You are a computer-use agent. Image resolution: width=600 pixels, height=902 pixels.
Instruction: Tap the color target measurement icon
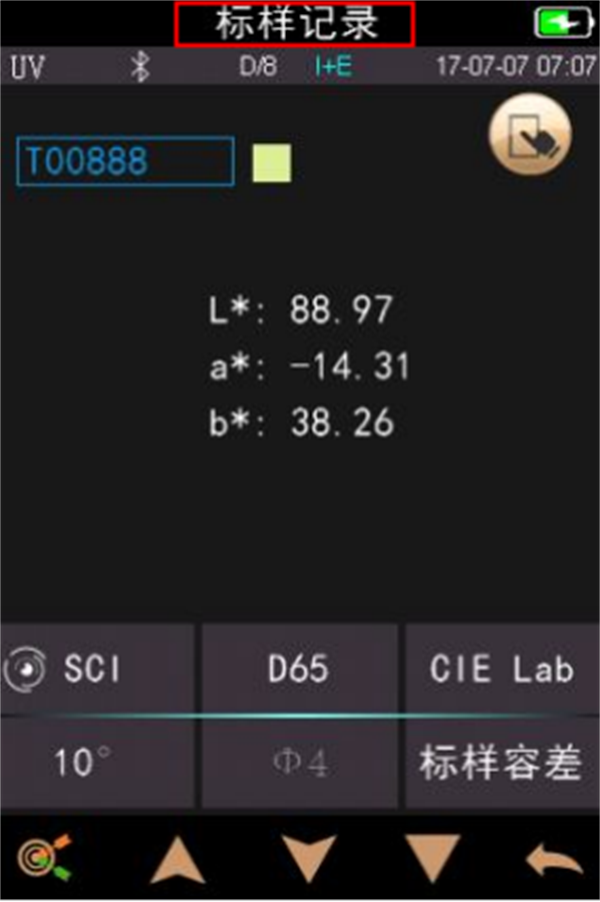[x=43, y=860]
